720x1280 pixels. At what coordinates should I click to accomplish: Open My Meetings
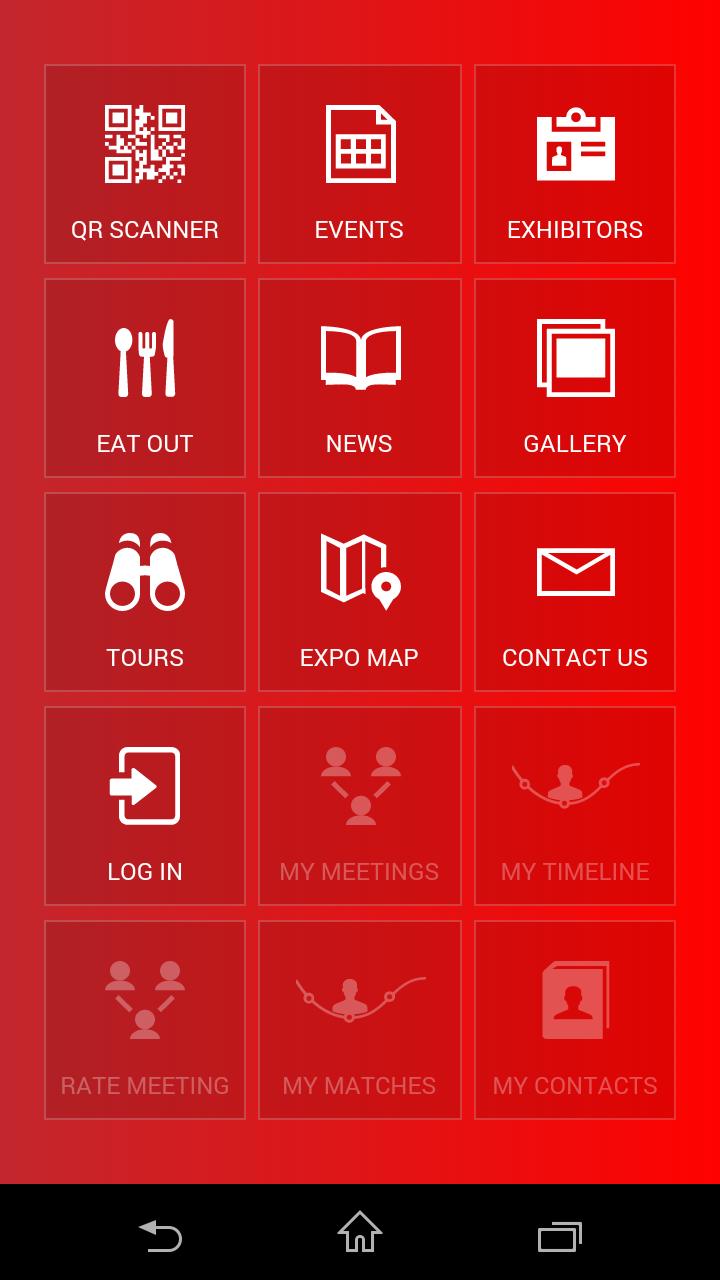click(x=360, y=806)
